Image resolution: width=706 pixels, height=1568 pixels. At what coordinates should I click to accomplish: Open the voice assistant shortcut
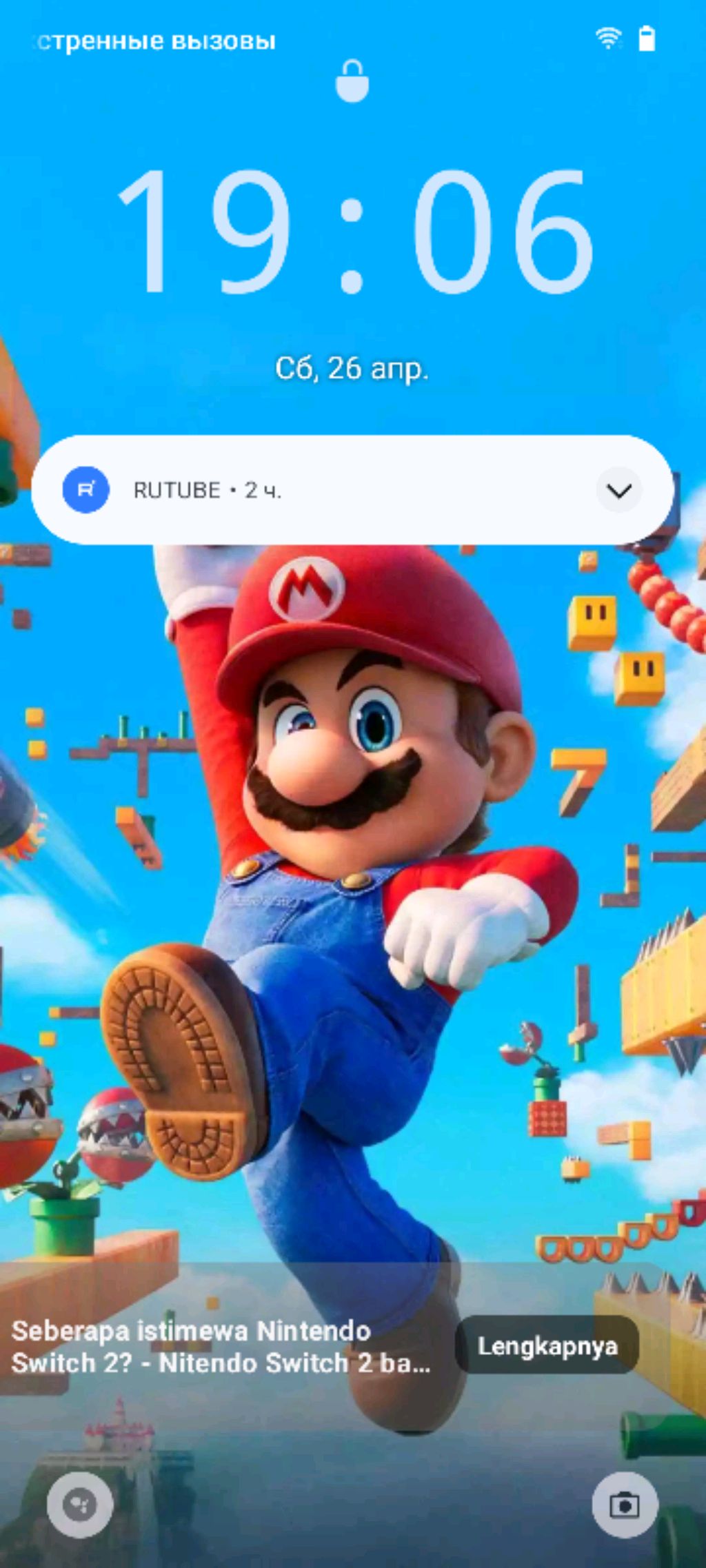80,1505
